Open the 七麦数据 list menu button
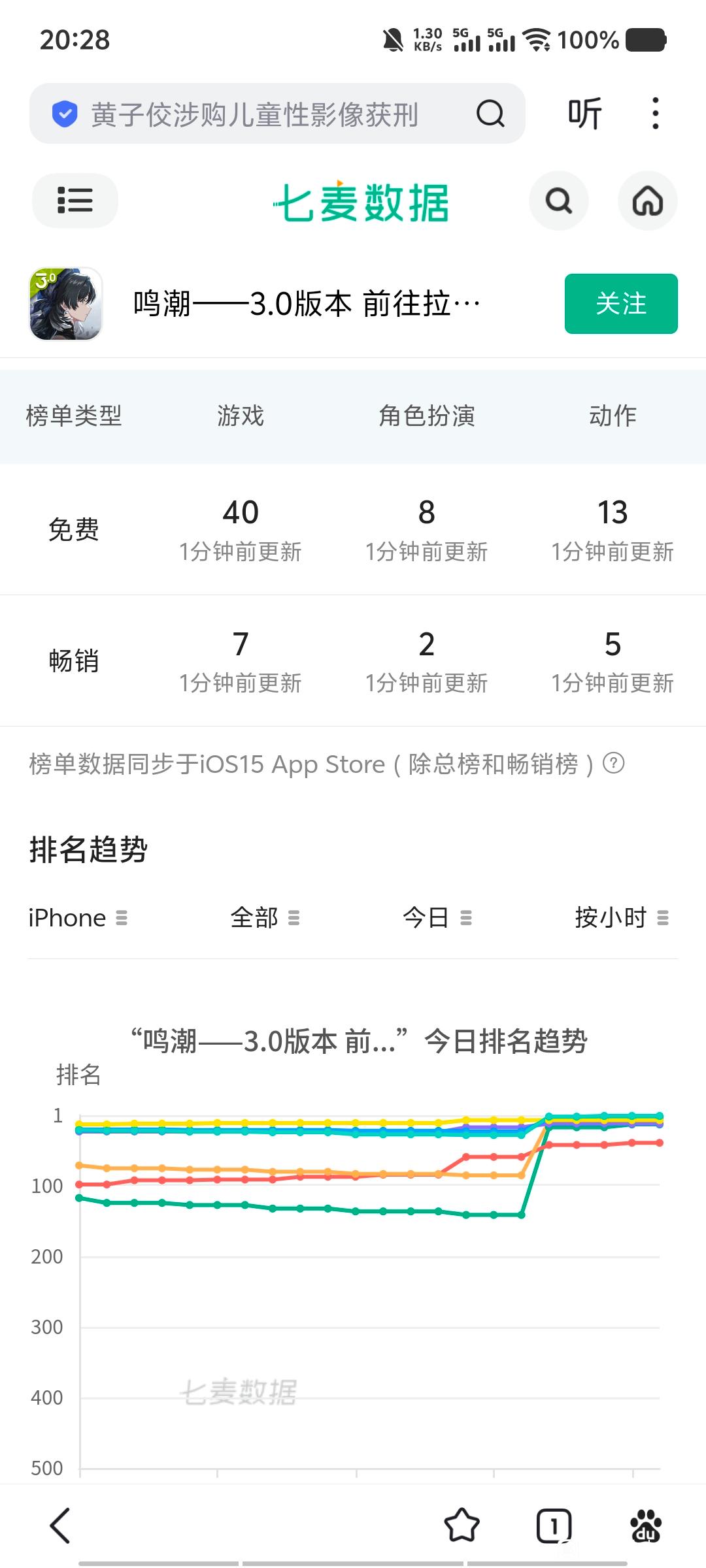Image resolution: width=706 pixels, height=1568 pixels. [x=75, y=201]
